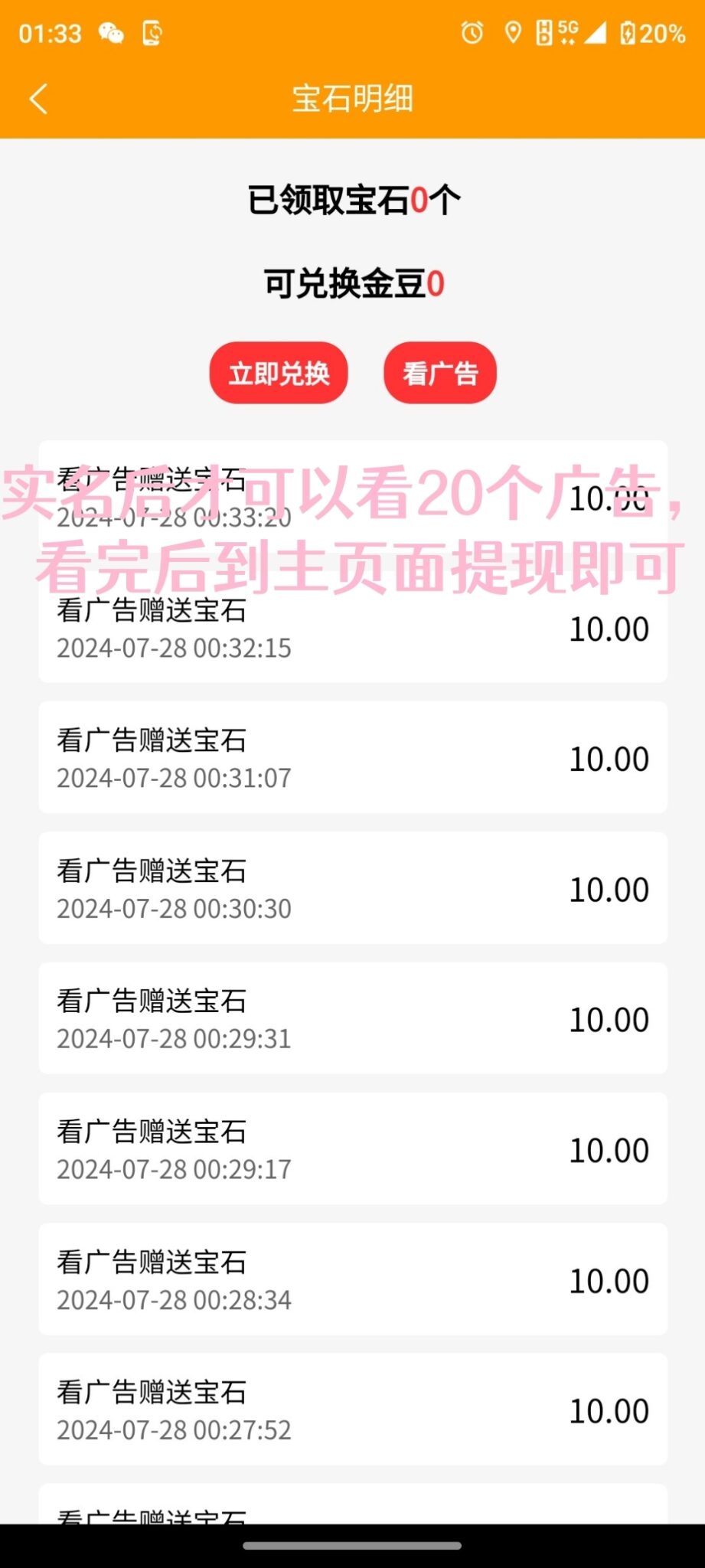Watch an ad via the 看广告 button
This screenshot has height=1568, width=705.
(440, 373)
